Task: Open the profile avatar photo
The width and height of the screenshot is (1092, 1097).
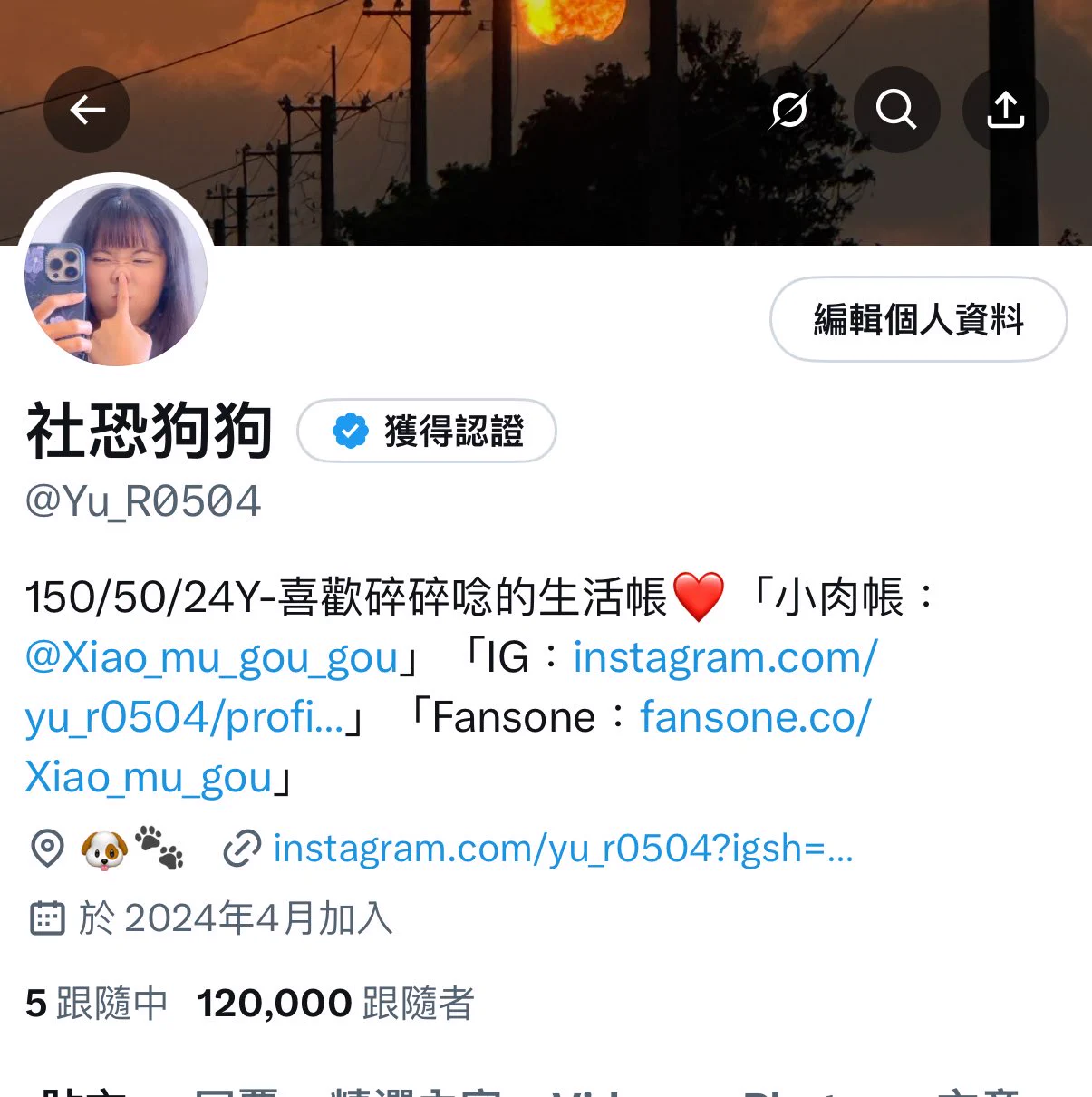Action: click(x=116, y=274)
